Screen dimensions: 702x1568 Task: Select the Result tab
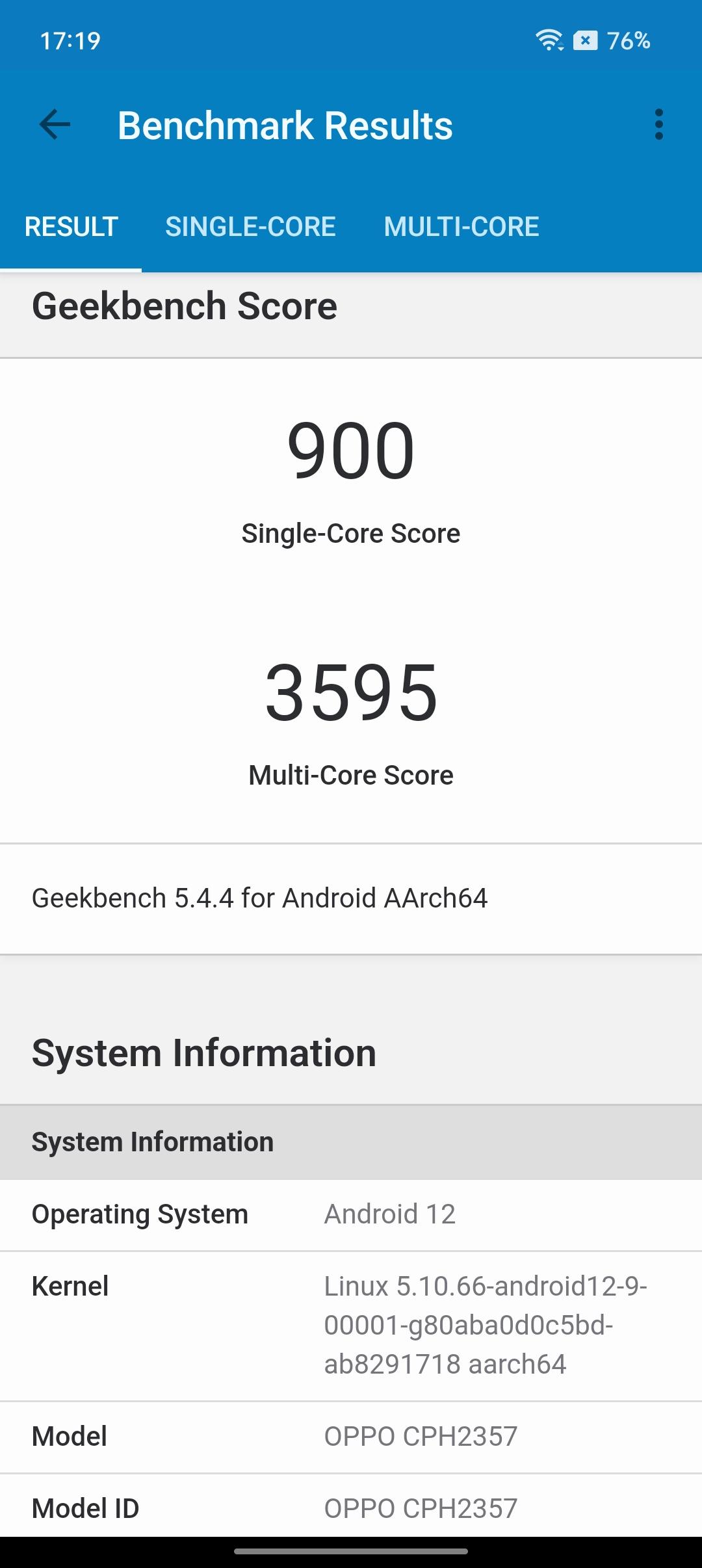click(71, 227)
